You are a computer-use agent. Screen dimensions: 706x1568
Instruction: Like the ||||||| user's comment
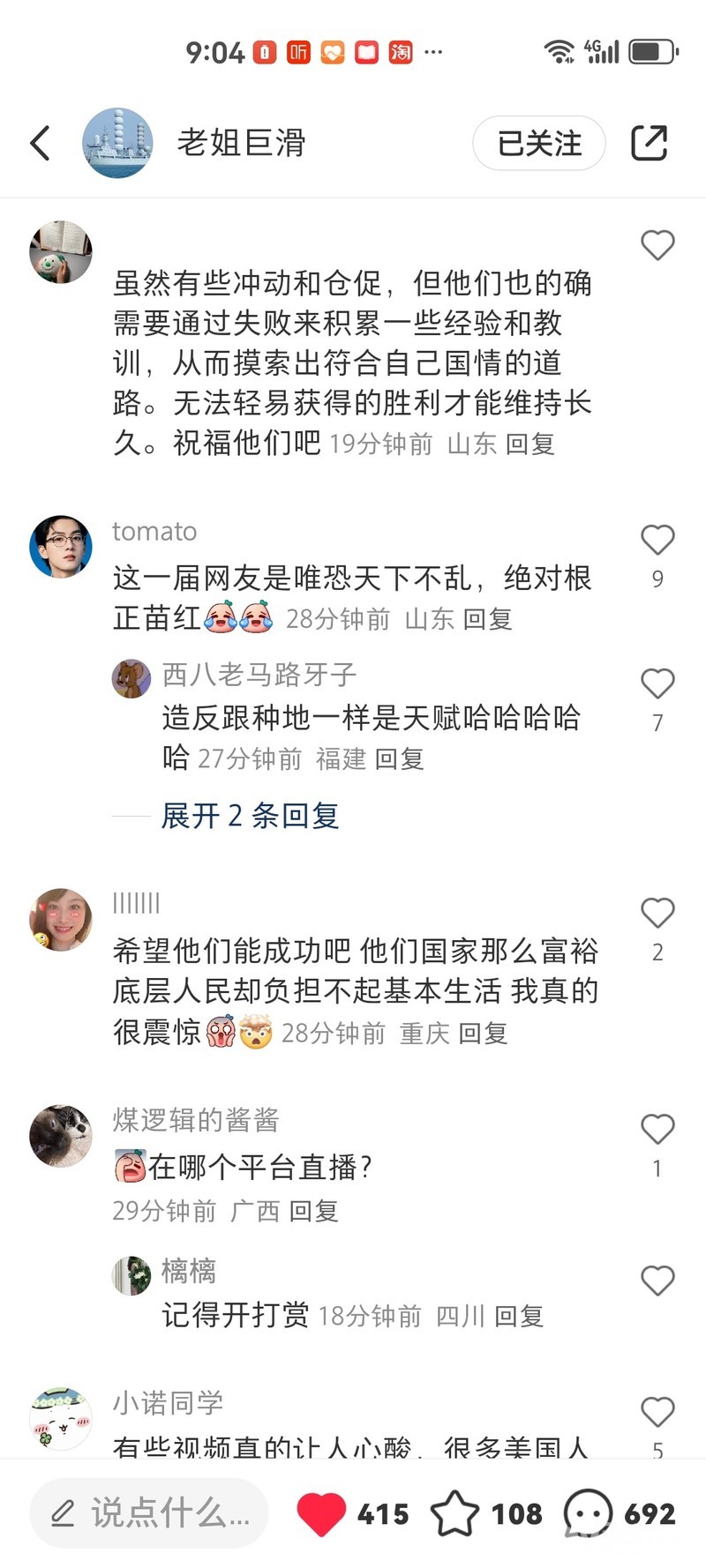(657, 913)
